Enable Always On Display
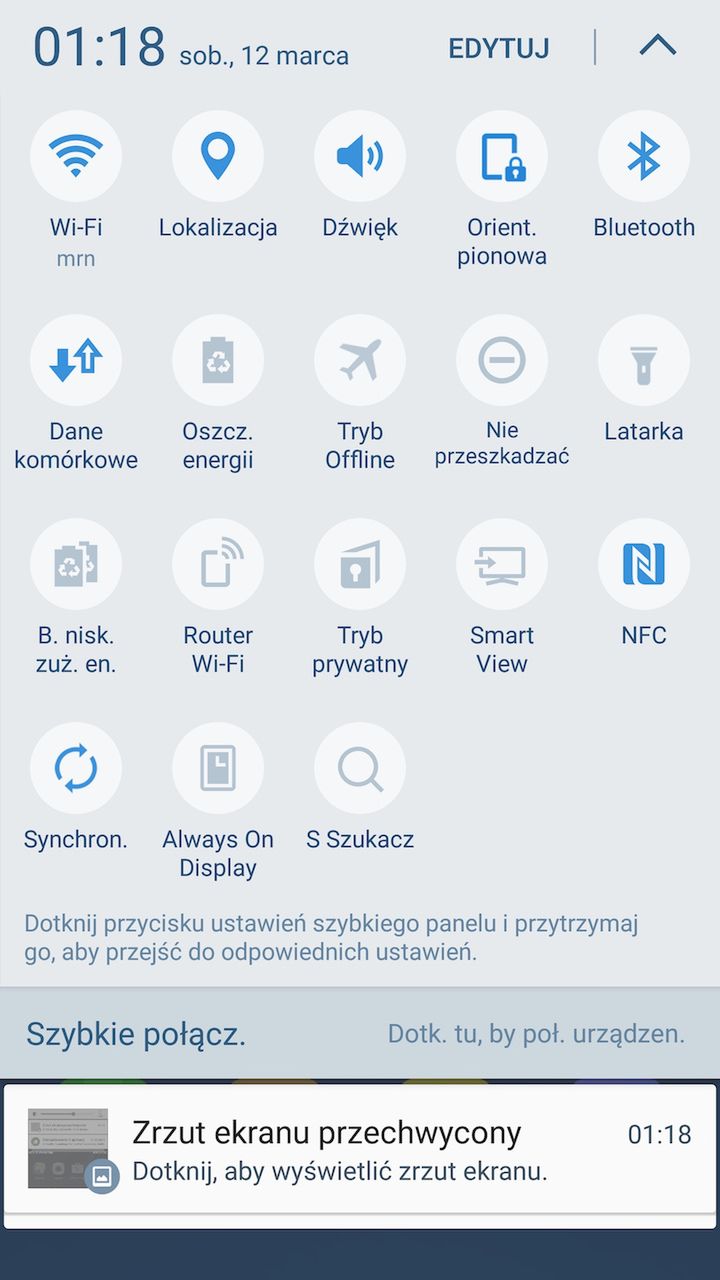Image resolution: width=720 pixels, height=1280 pixels. pos(218,768)
